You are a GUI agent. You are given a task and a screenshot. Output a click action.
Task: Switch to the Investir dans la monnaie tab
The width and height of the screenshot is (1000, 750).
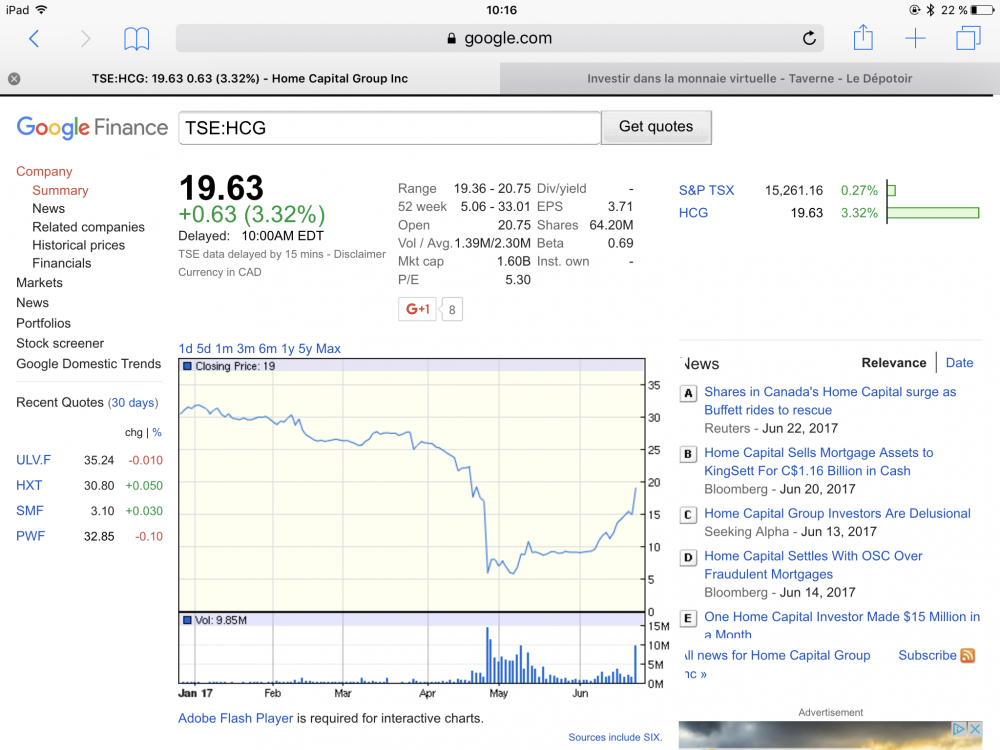click(749, 78)
